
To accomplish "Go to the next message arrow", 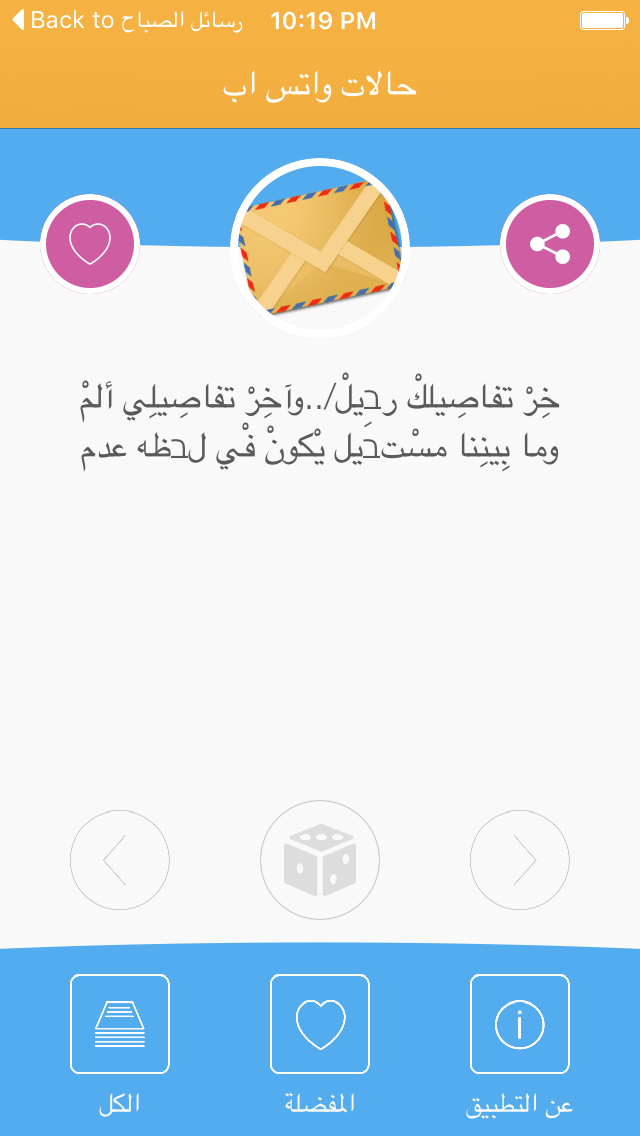I will click(520, 860).
